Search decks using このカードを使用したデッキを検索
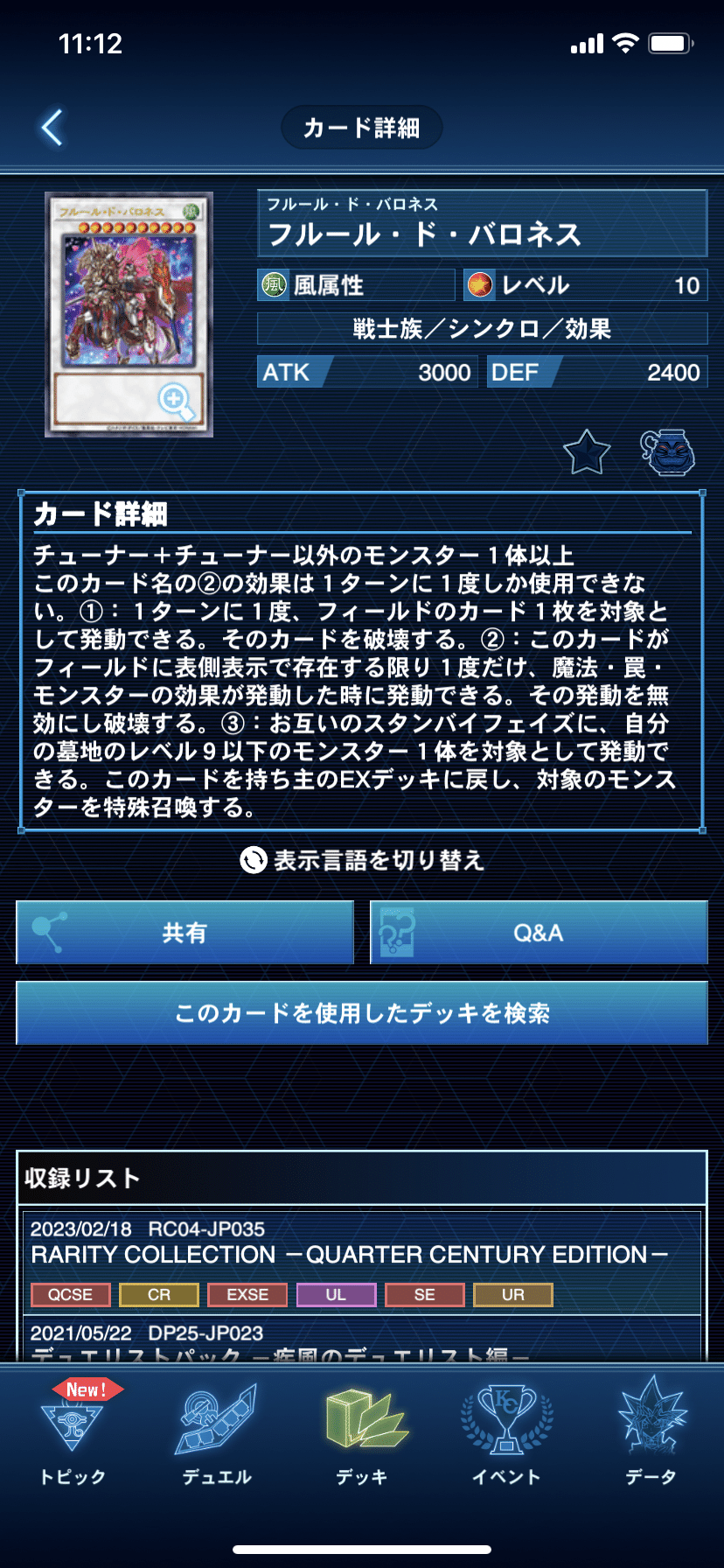This screenshot has height=1568, width=724. [x=362, y=1013]
